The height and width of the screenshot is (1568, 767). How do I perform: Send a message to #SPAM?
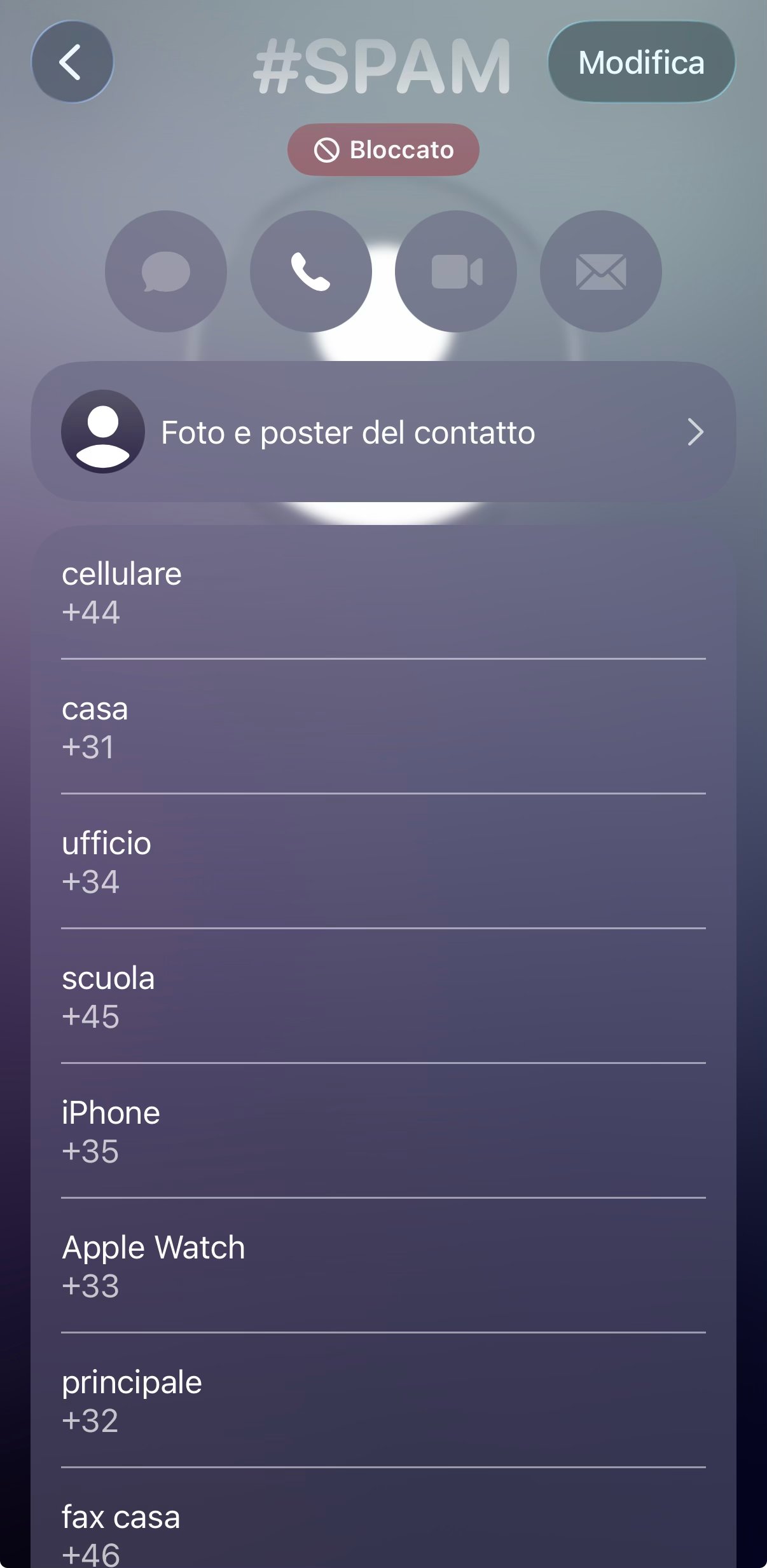point(165,271)
